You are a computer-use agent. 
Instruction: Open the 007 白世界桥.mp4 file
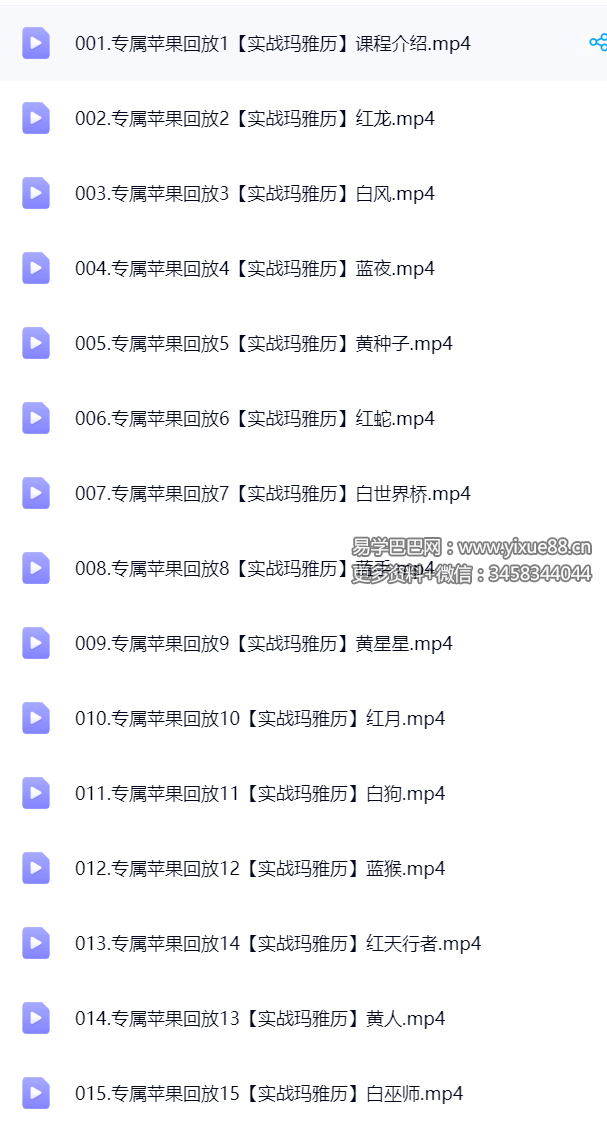click(x=272, y=494)
